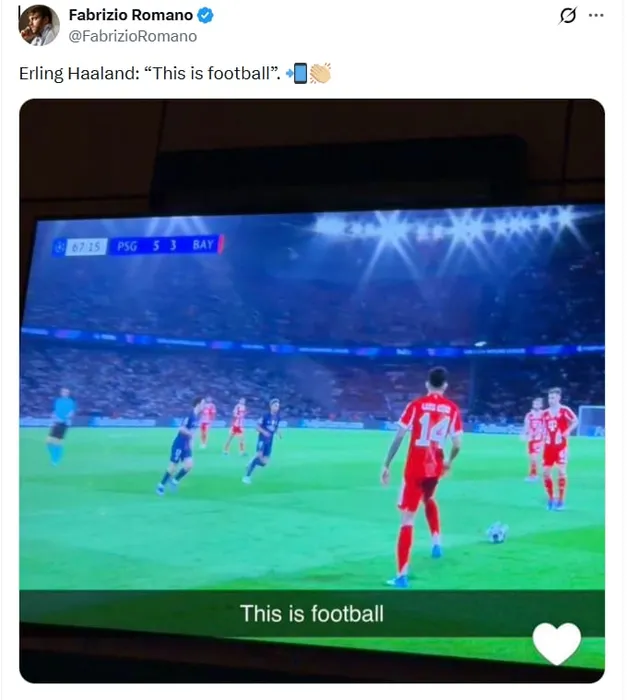Open the Haaland video in the post

pyautogui.click(x=312, y=390)
